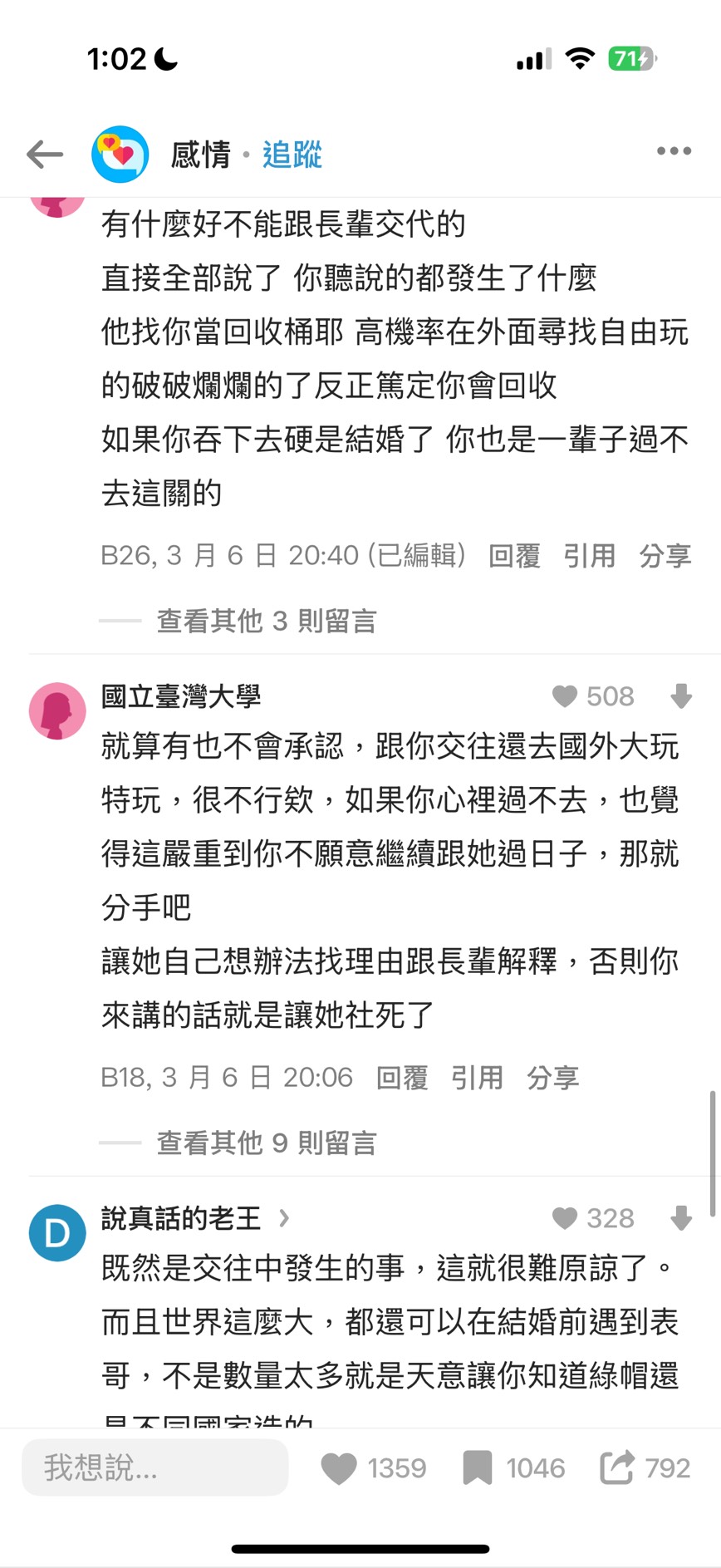721x1568 pixels.
Task: Go back using the top arrow
Action: tap(45, 154)
